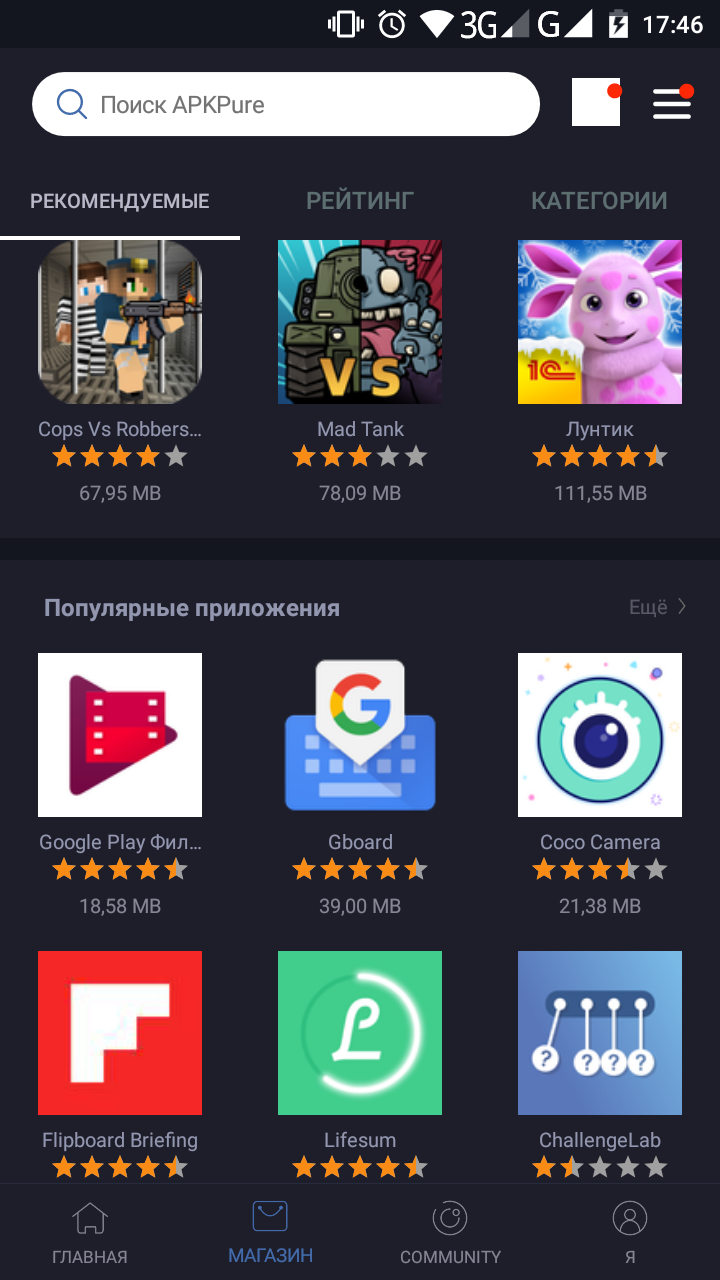Open the Flipboard Briefing app
Image resolution: width=720 pixels, height=1280 pixels.
pyautogui.click(x=120, y=1033)
